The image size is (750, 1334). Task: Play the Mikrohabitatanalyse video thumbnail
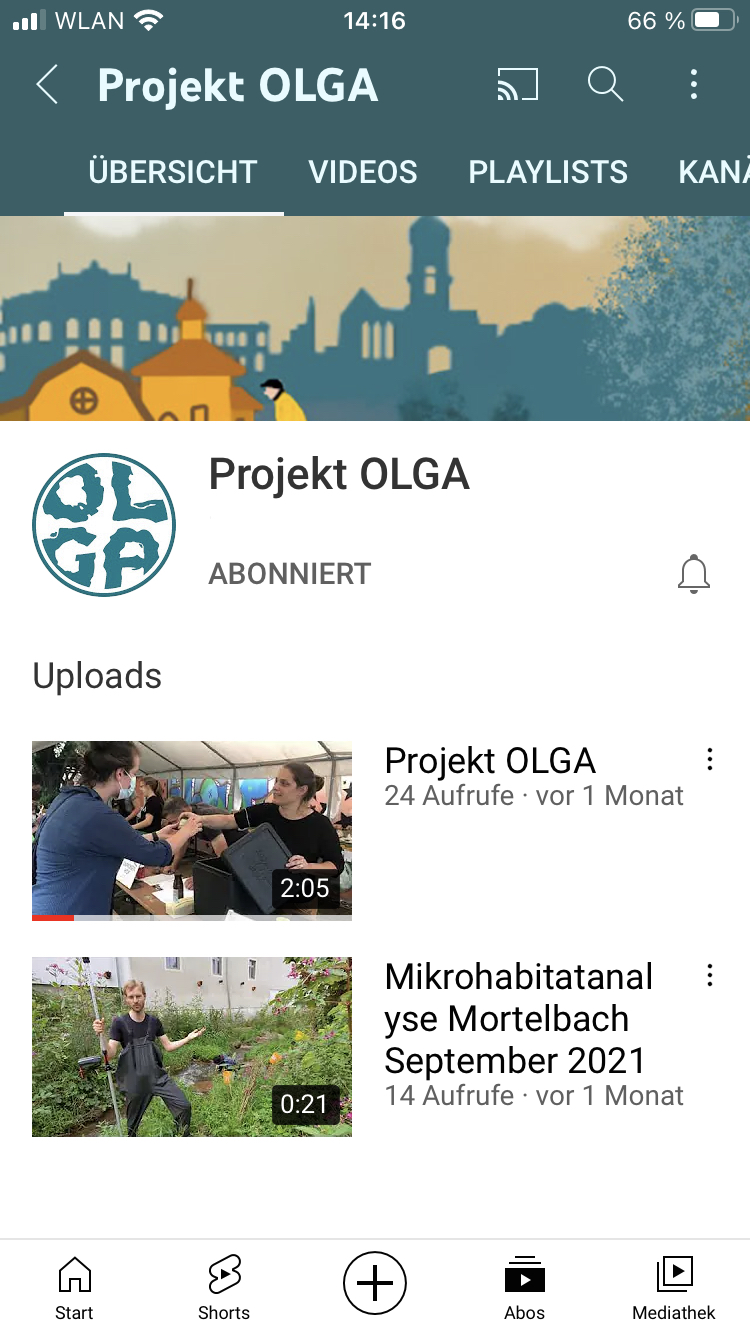[x=192, y=1046]
